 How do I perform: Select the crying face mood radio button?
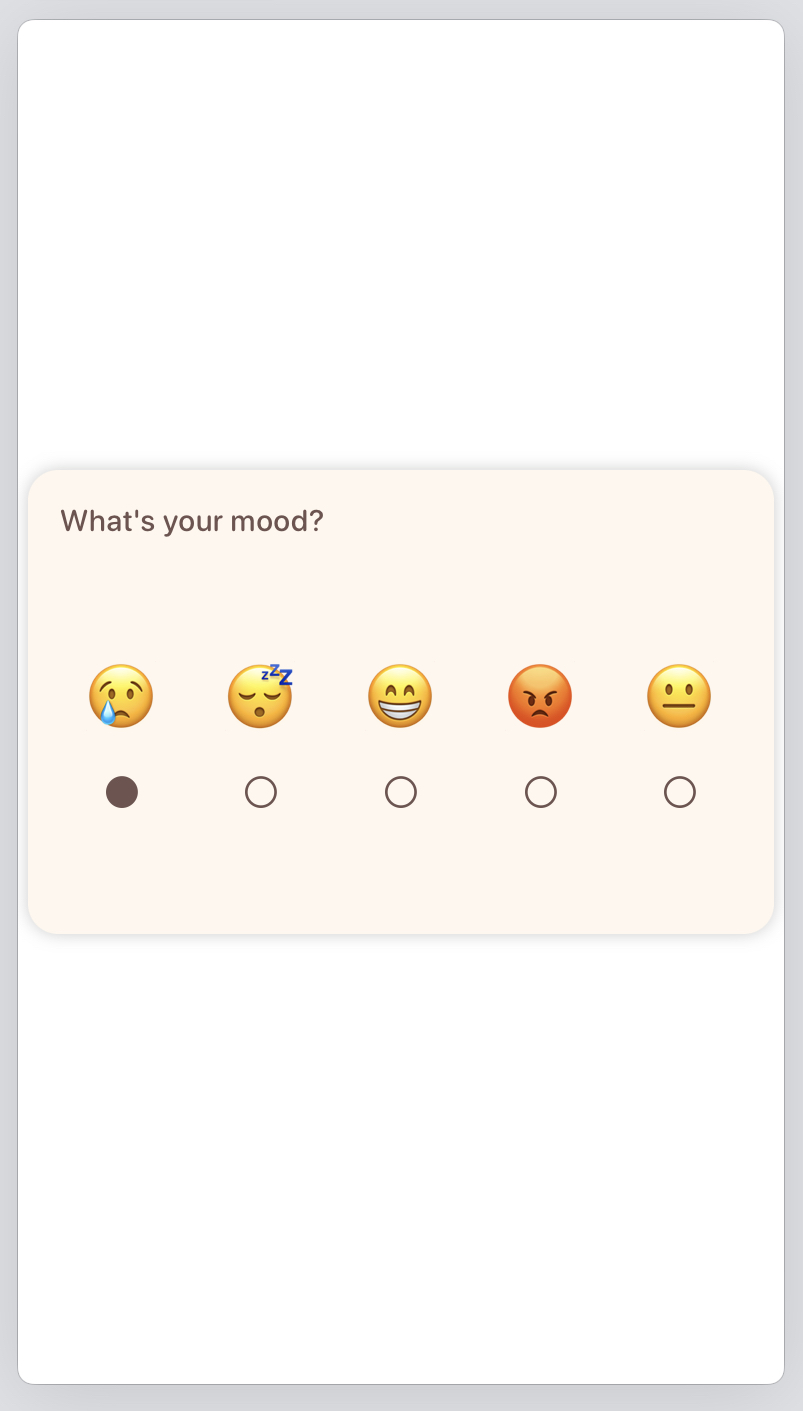(x=122, y=792)
